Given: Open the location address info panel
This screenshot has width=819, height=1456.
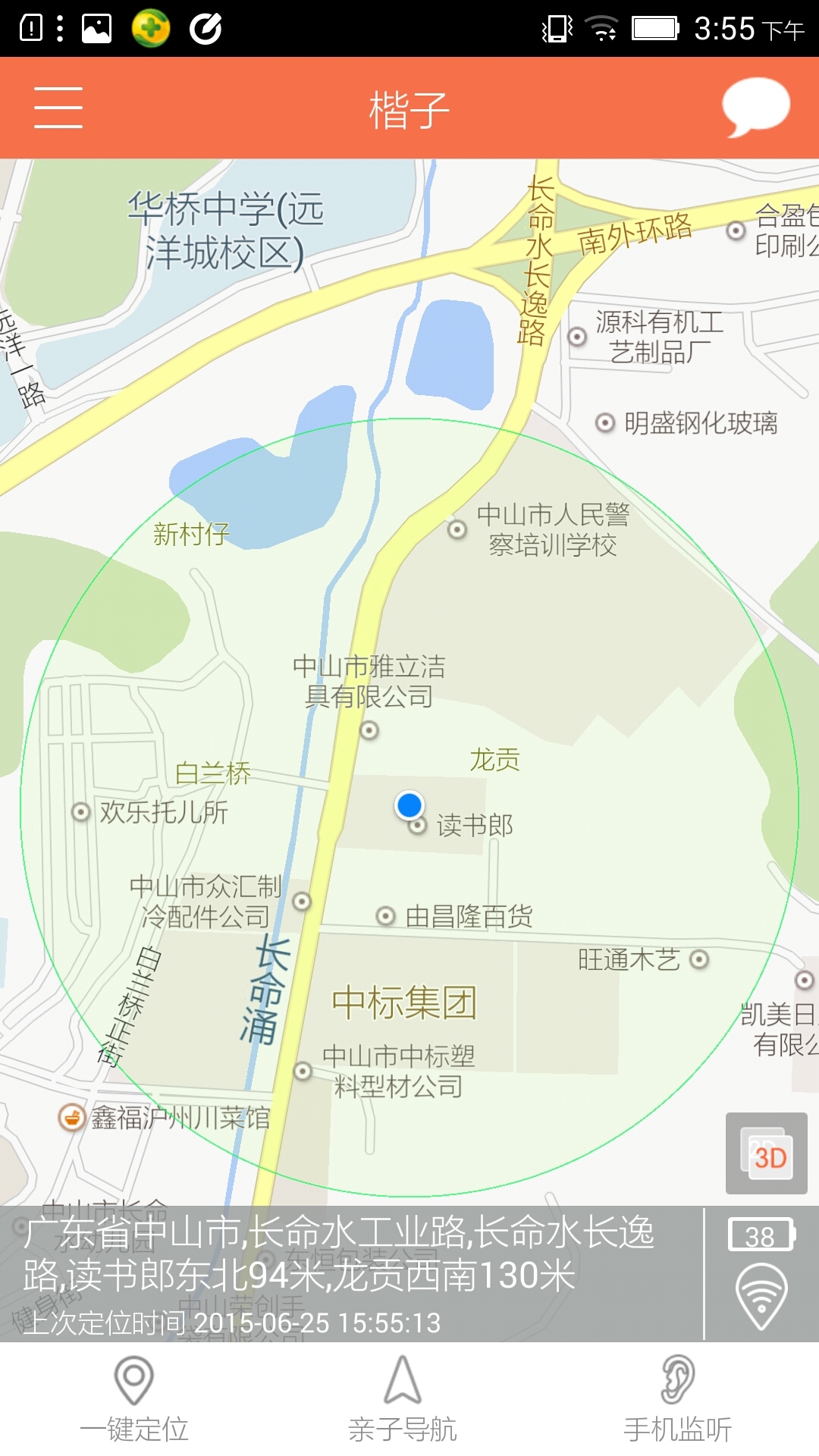Looking at the screenshot, I should coord(349,1274).
